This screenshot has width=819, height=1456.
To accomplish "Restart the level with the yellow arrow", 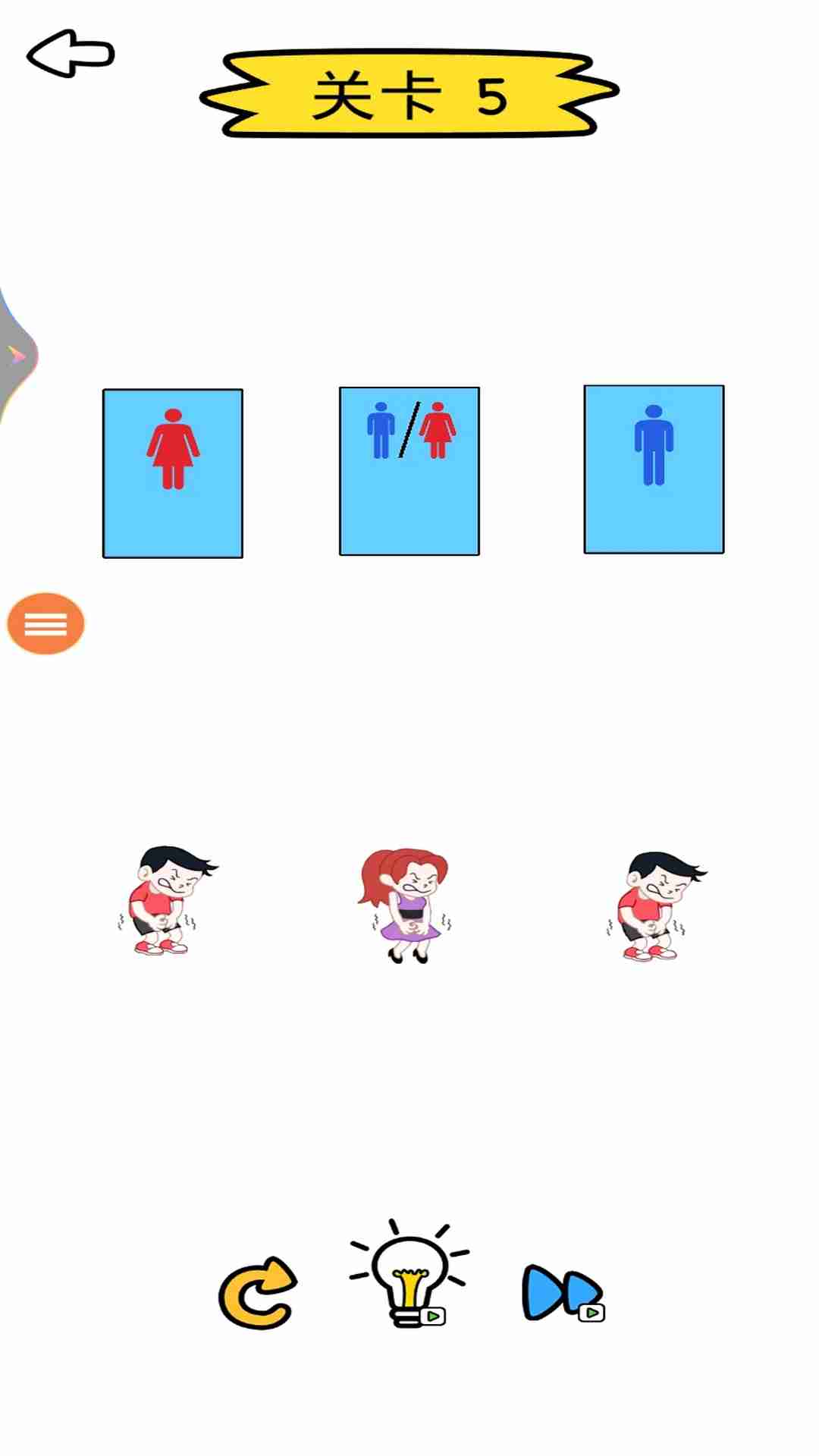I will coord(257,1293).
